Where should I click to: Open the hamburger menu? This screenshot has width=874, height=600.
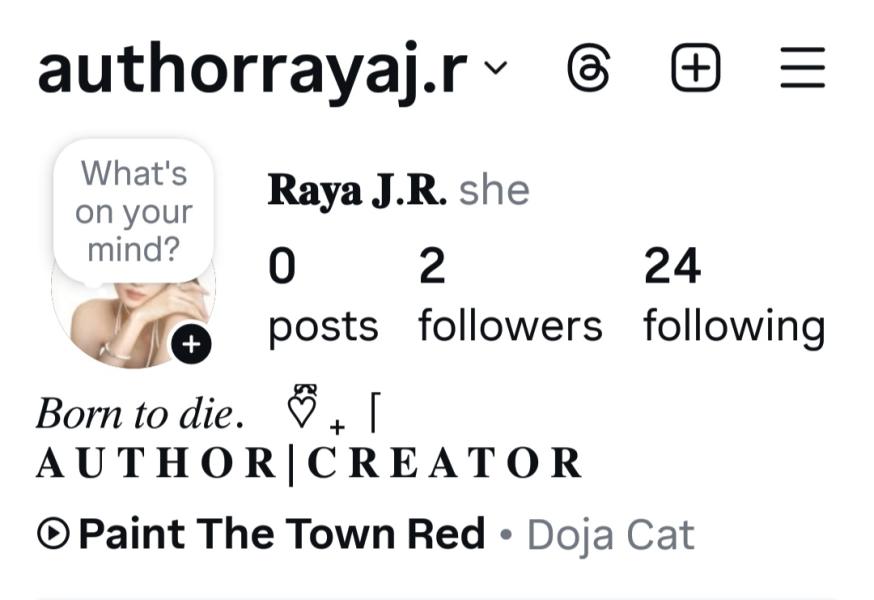pyautogui.click(x=802, y=69)
